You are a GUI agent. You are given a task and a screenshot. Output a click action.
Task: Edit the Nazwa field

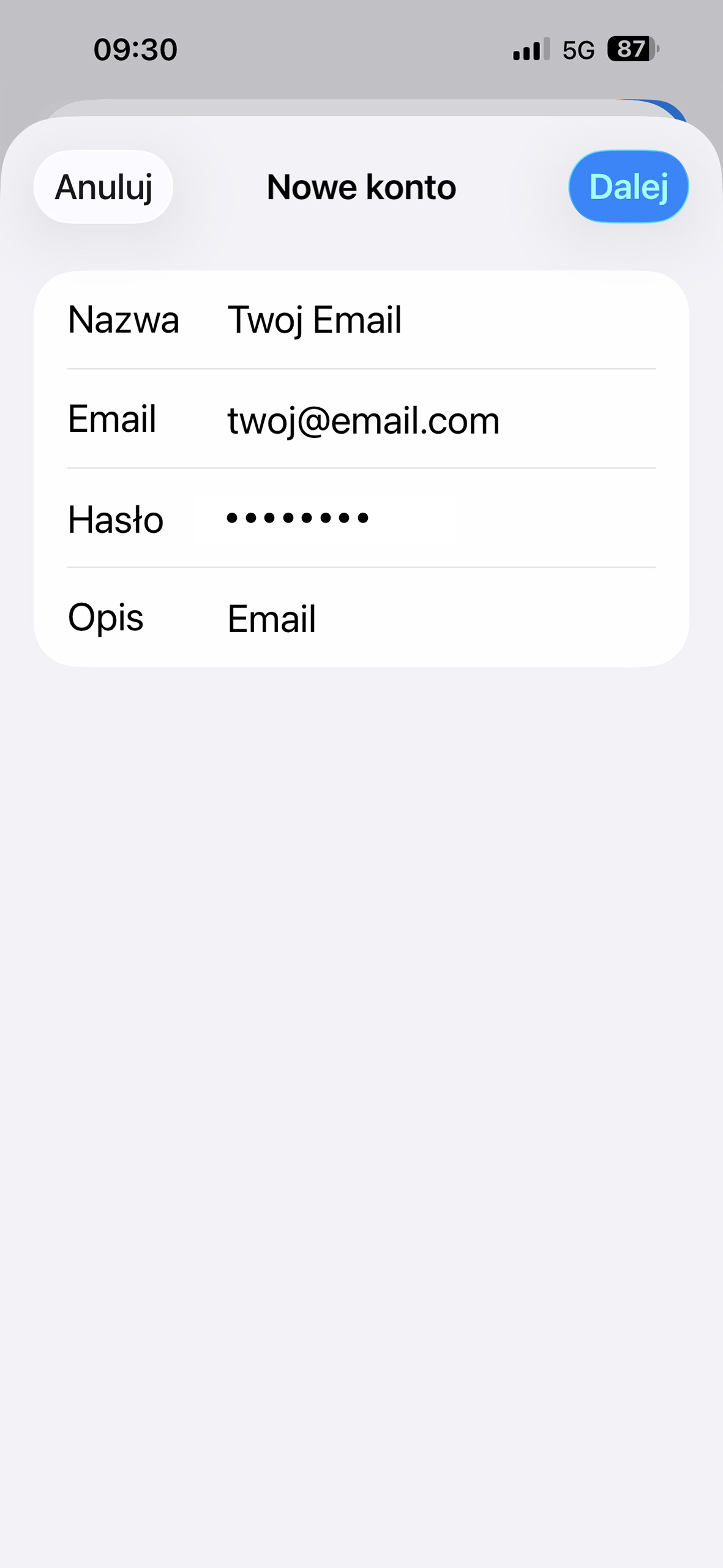pyautogui.click(x=429, y=320)
